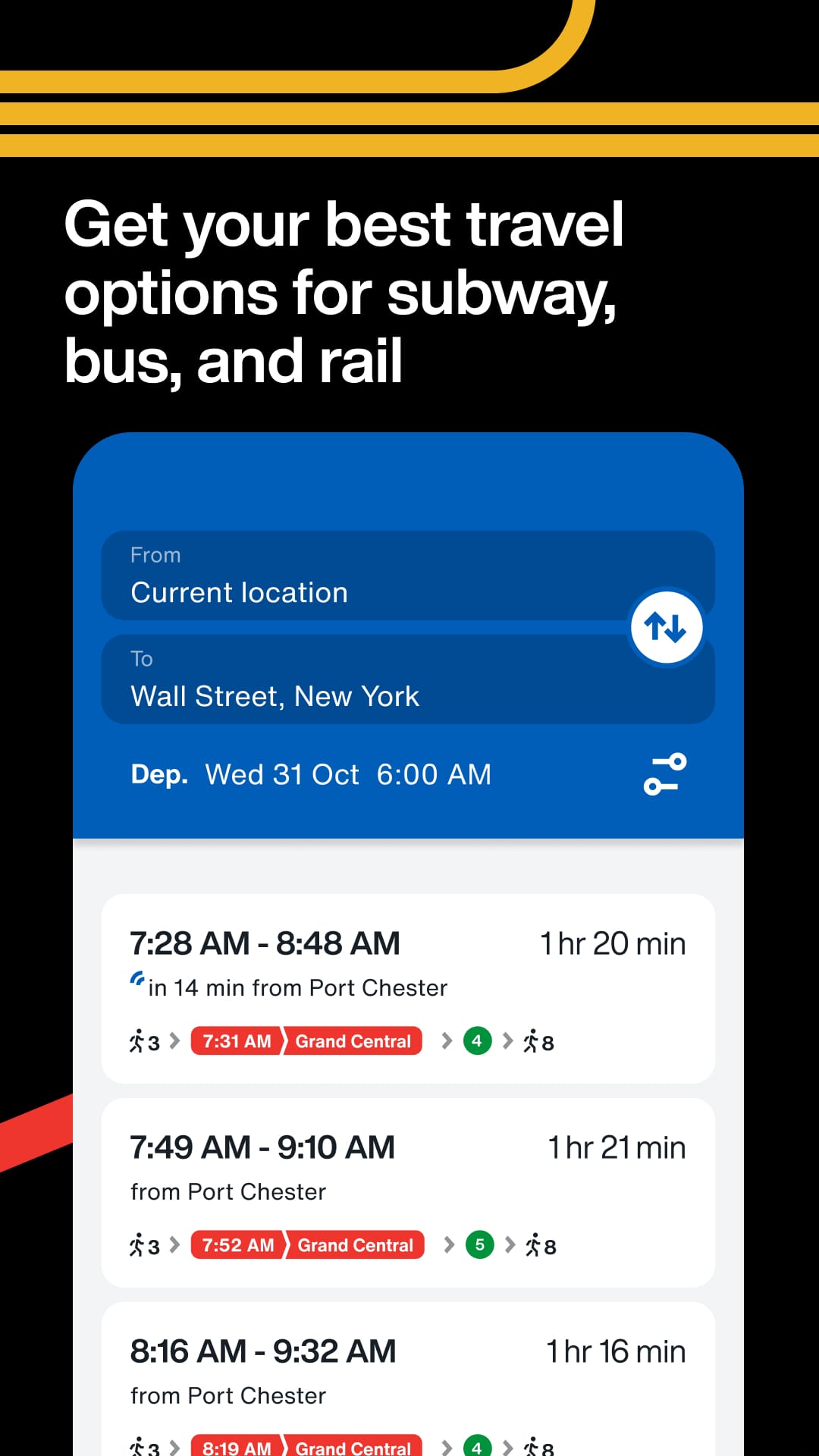
Task: Select the green 4 subway line icon
Action: tap(477, 1040)
